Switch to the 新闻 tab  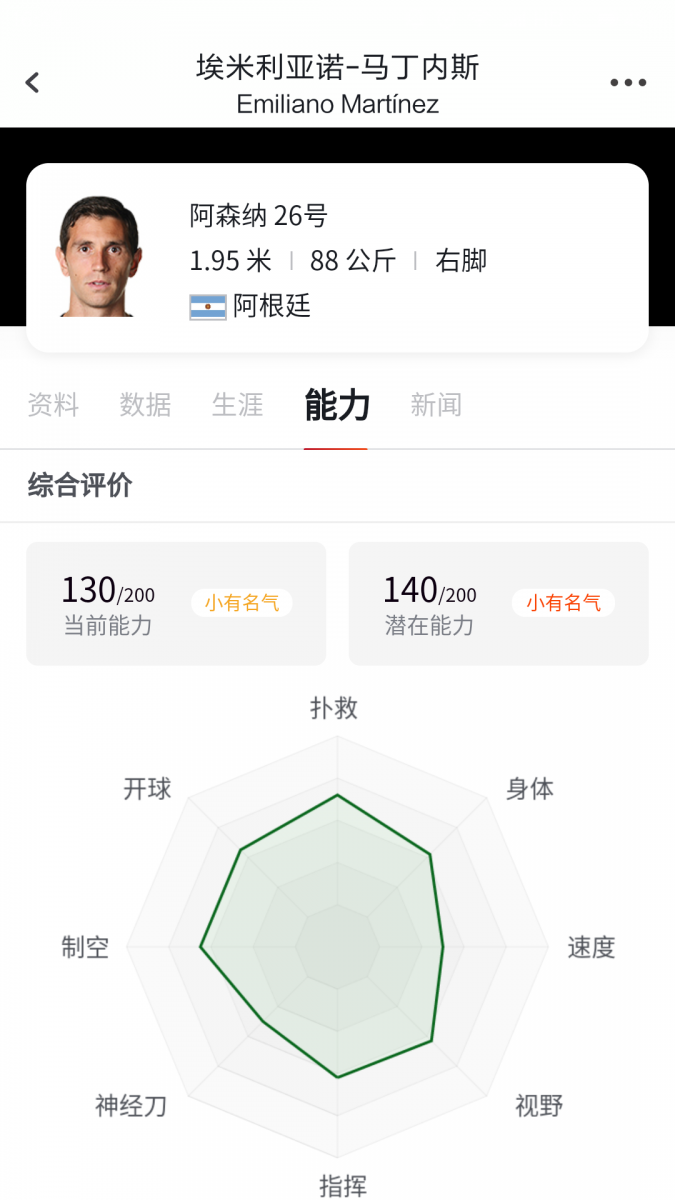click(436, 405)
